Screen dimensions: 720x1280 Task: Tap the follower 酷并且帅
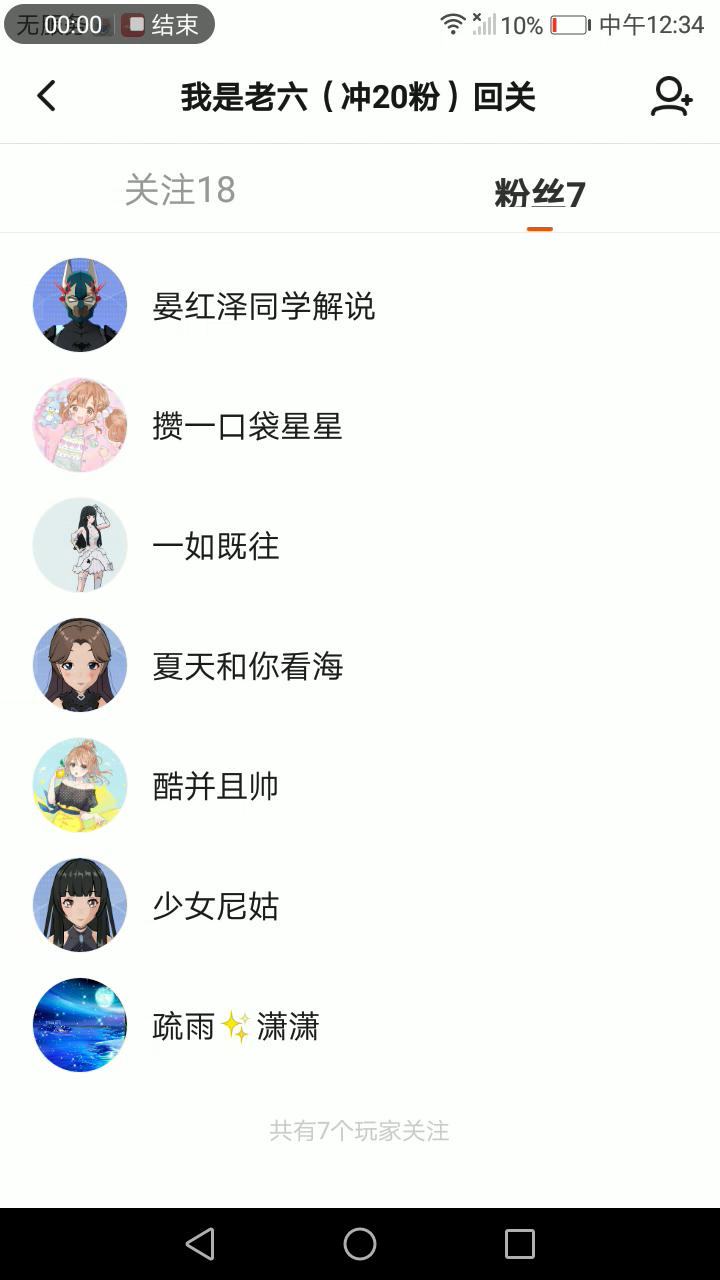(x=215, y=786)
